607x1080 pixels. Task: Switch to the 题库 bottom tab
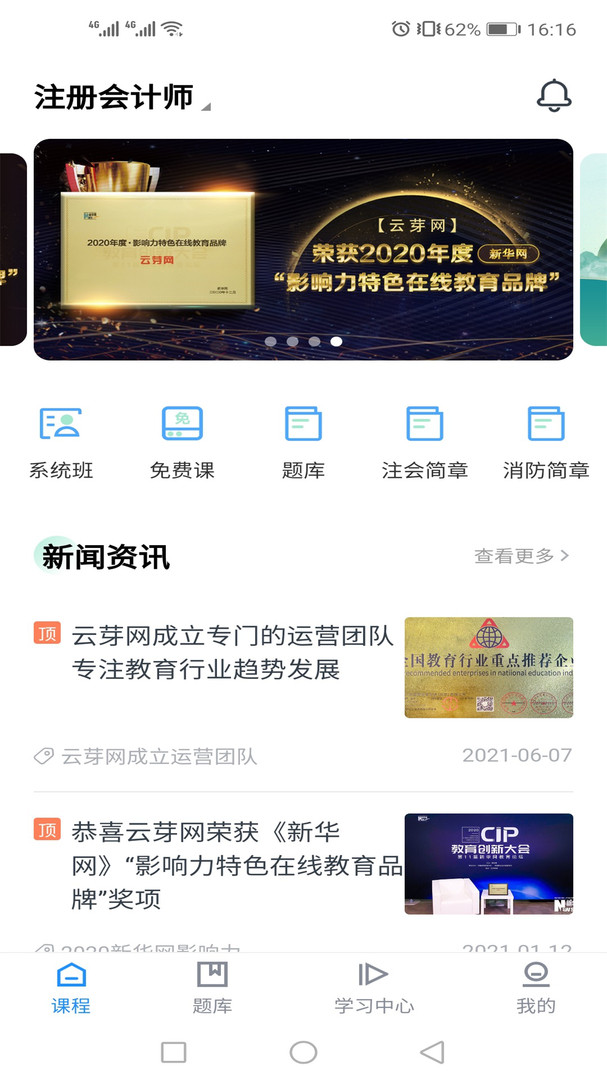[212, 988]
